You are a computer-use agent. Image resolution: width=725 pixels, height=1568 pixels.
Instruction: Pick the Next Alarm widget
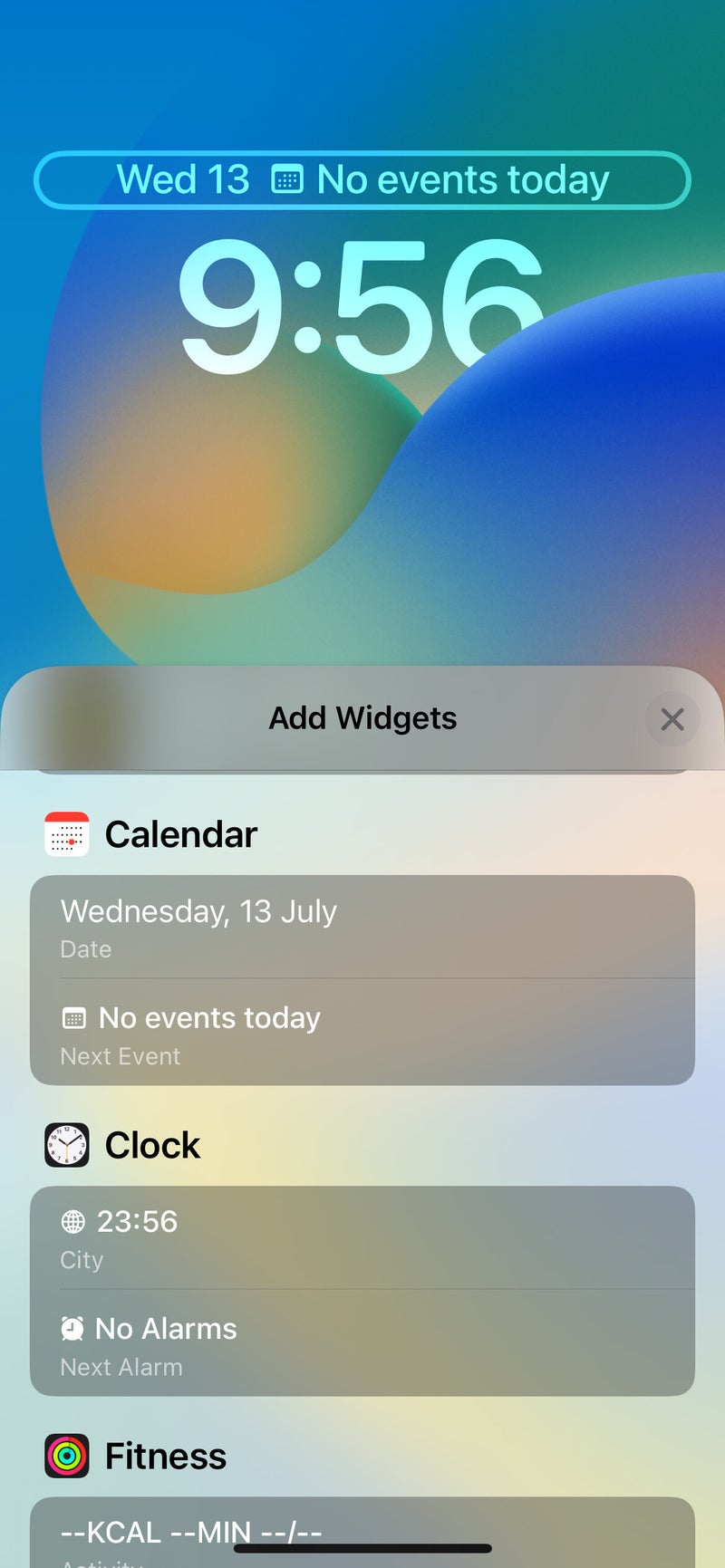tap(362, 1344)
